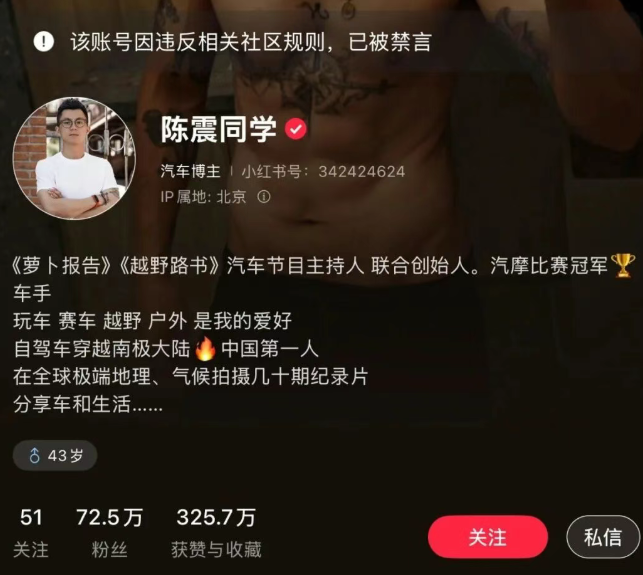Viewport: 643px width, 575px height.
Task: View 325.7万 获赞与收藏 details
Action: pyautogui.click(x=216, y=532)
